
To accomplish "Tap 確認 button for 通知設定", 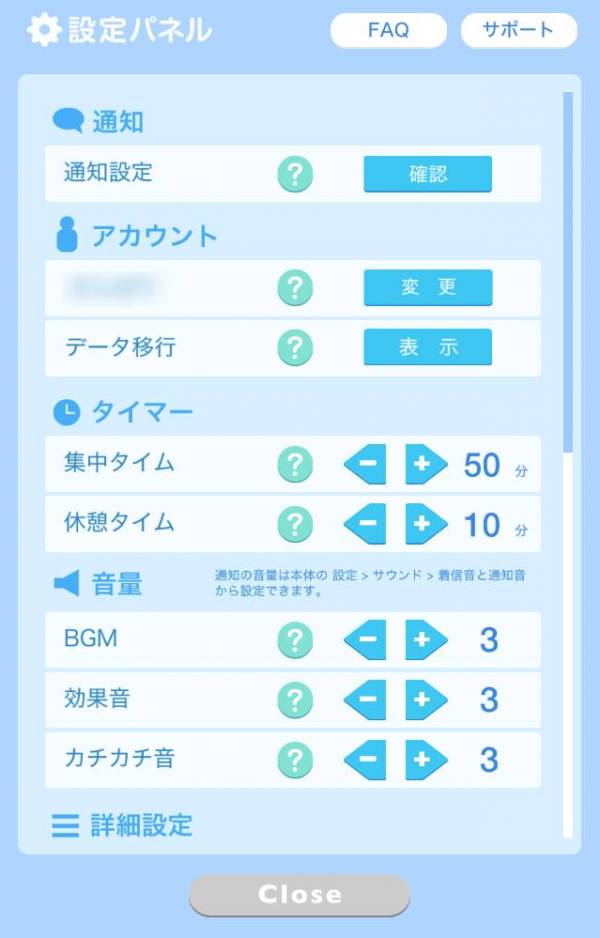I will (427, 174).
